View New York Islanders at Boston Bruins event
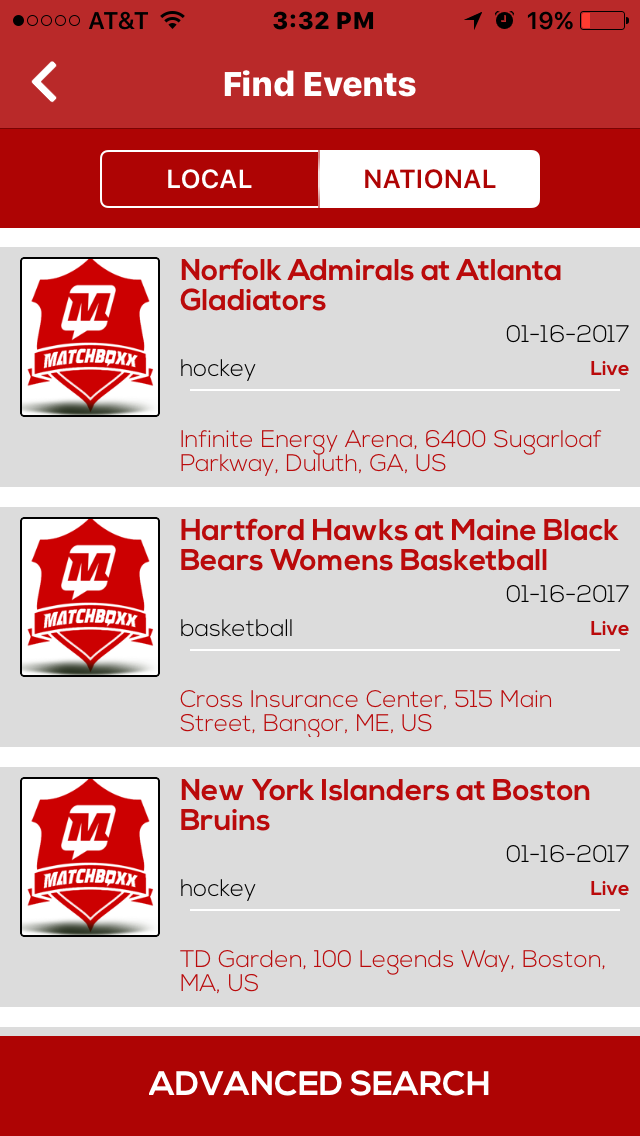This screenshot has width=640, height=1136. [x=384, y=805]
